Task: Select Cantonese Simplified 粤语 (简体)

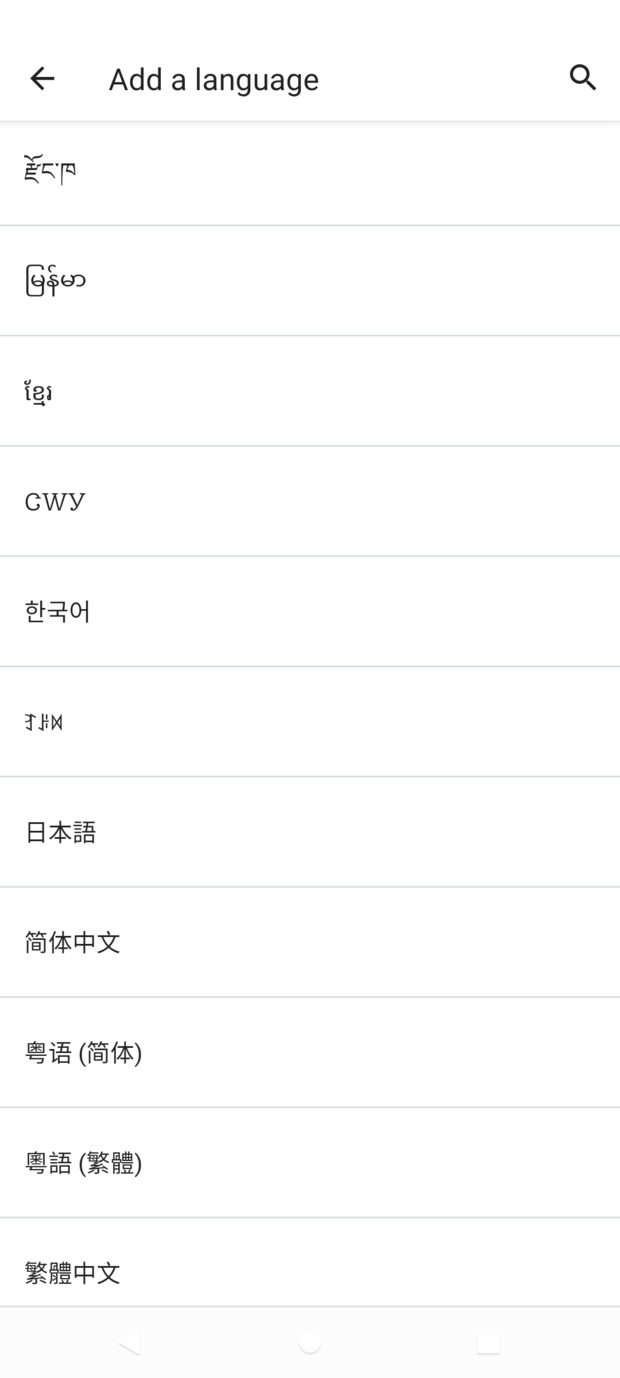Action: 310,1052
